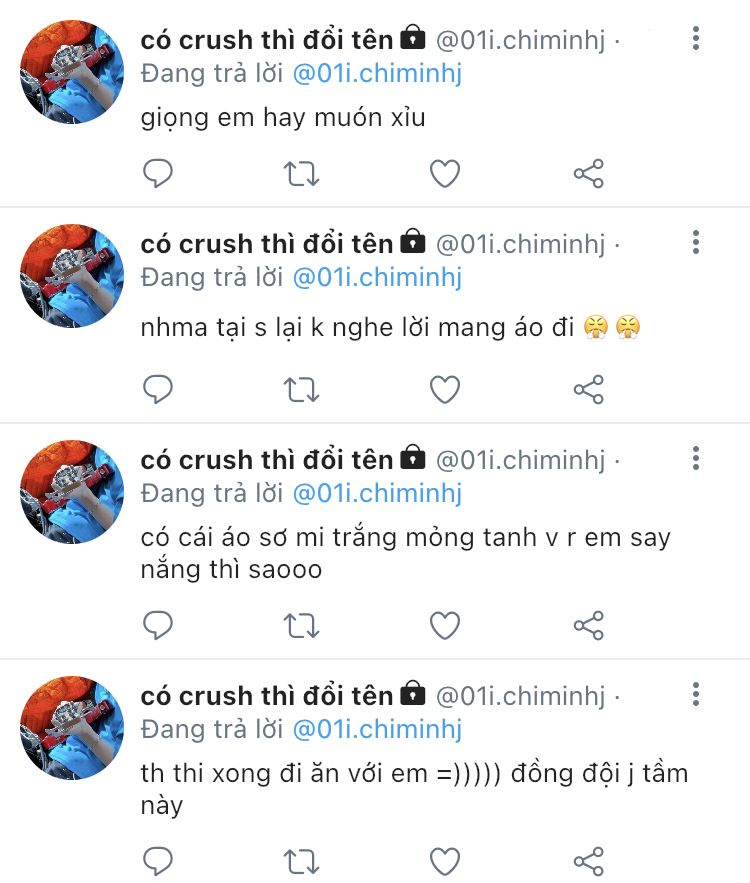This screenshot has height=883, width=750.
Task: Open overflow menu on "áo sơ mi trắng" tweet
Action: (x=696, y=458)
